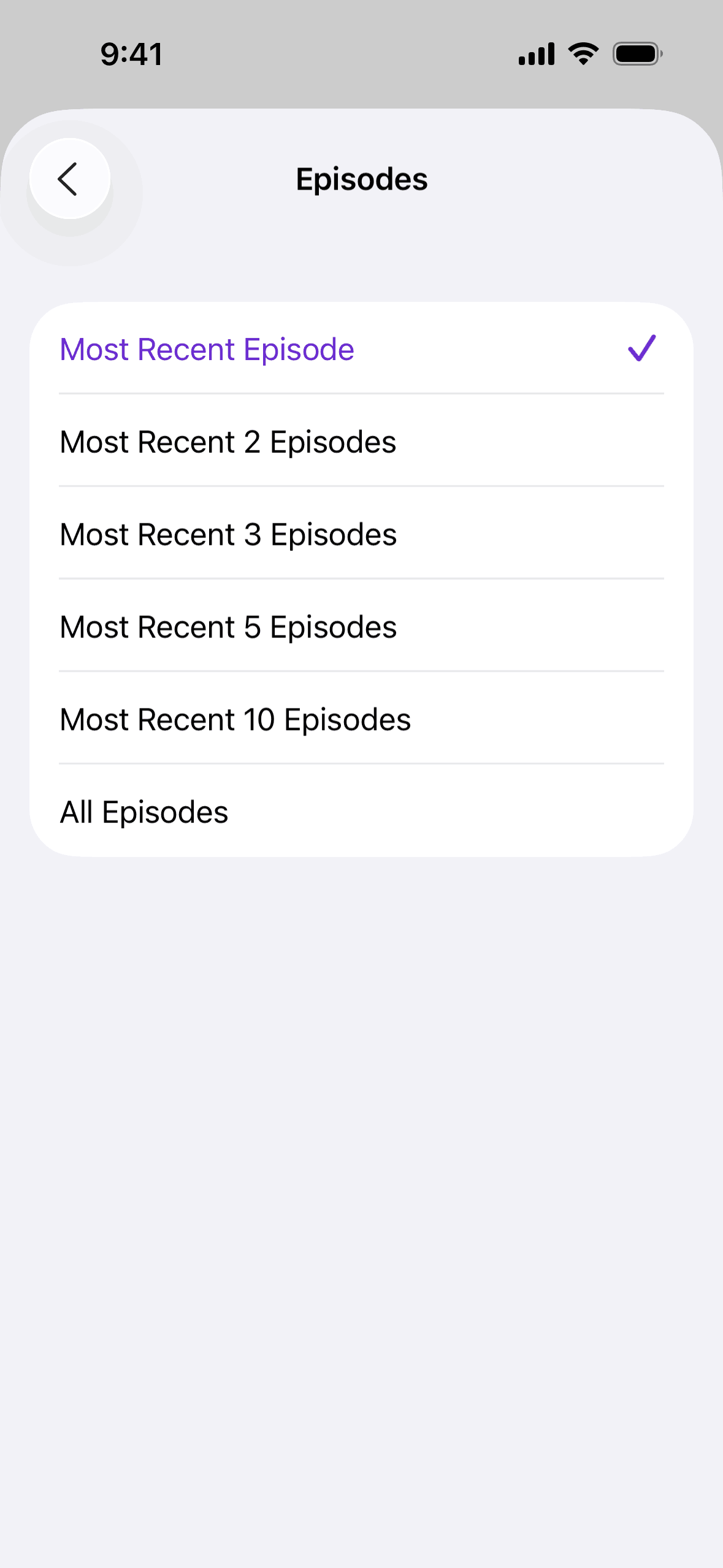This screenshot has width=723, height=1568.
Task: Select the Most Recent 10 Episodes option
Action: point(361,720)
